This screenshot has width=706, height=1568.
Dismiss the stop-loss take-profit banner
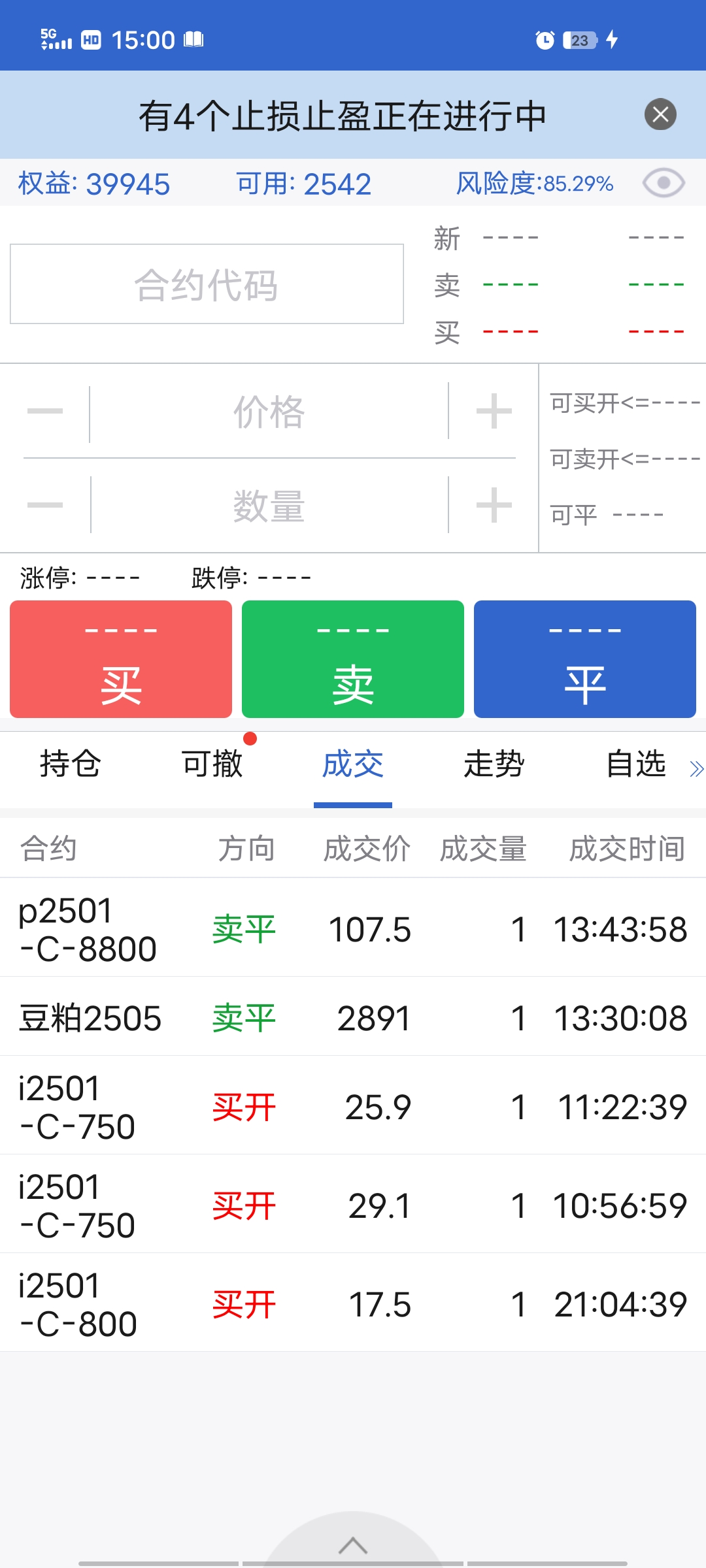pos(660,115)
